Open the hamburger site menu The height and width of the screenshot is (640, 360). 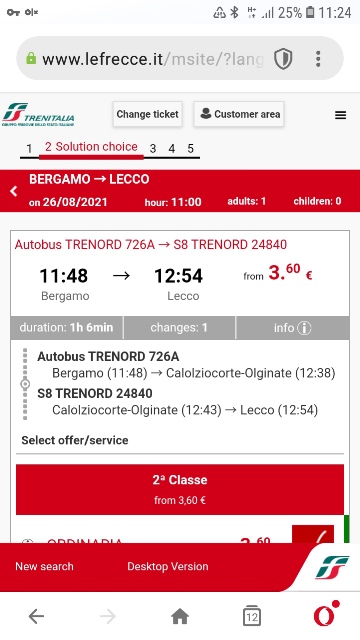coord(340,115)
